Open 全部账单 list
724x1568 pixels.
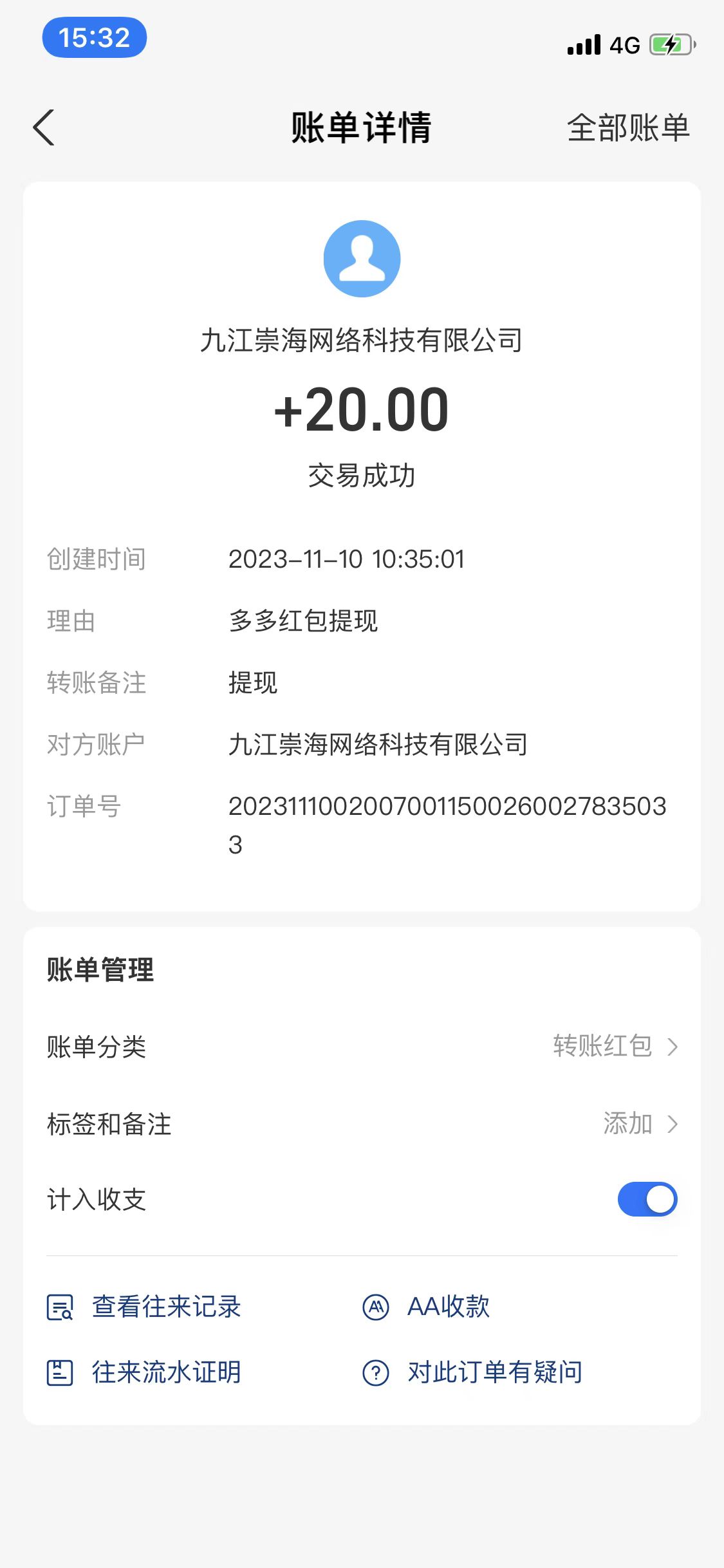coord(627,127)
